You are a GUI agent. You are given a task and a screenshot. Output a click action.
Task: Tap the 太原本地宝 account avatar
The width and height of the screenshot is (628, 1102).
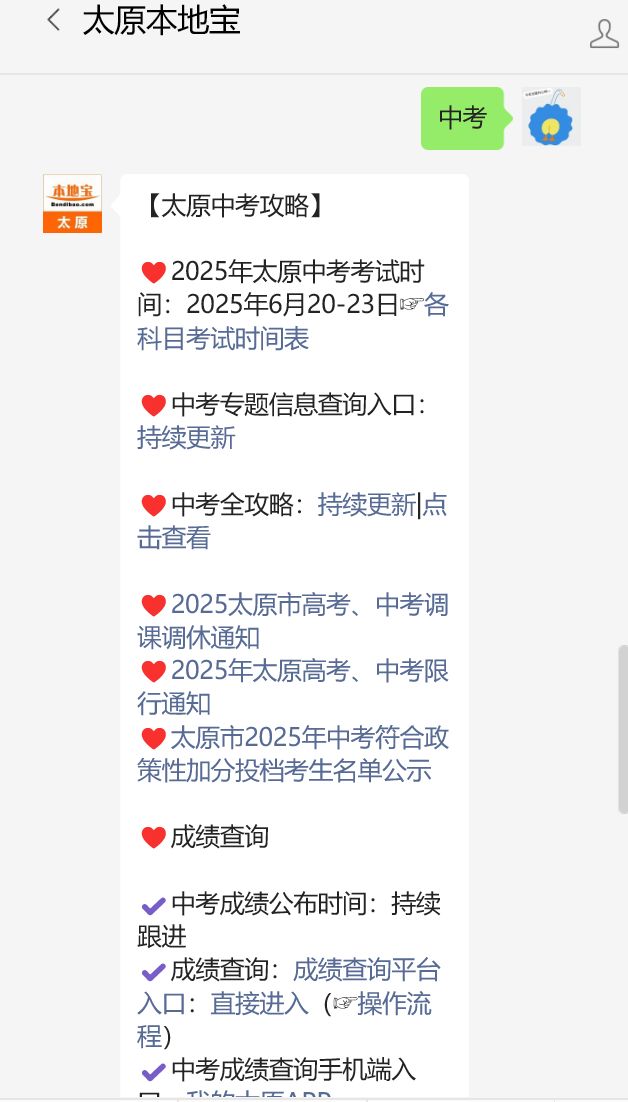[x=72, y=204]
